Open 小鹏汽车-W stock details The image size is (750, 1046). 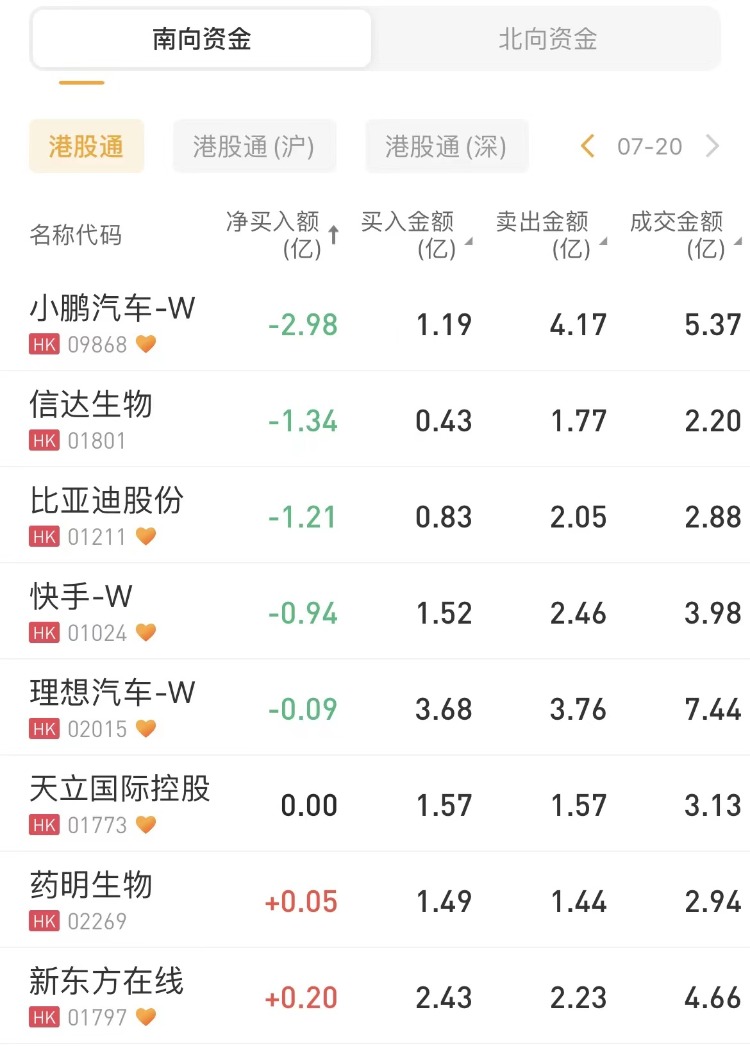point(113,322)
